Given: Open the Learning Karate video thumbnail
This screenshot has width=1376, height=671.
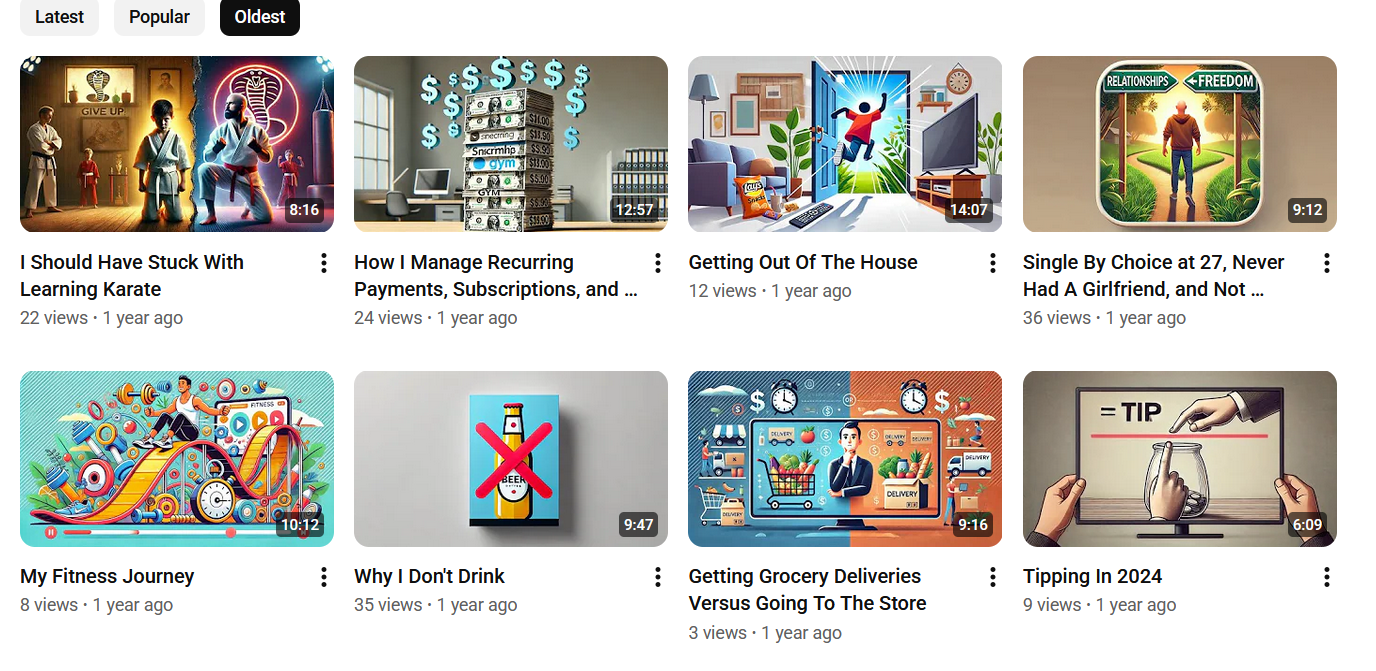Looking at the screenshot, I should (x=177, y=144).
